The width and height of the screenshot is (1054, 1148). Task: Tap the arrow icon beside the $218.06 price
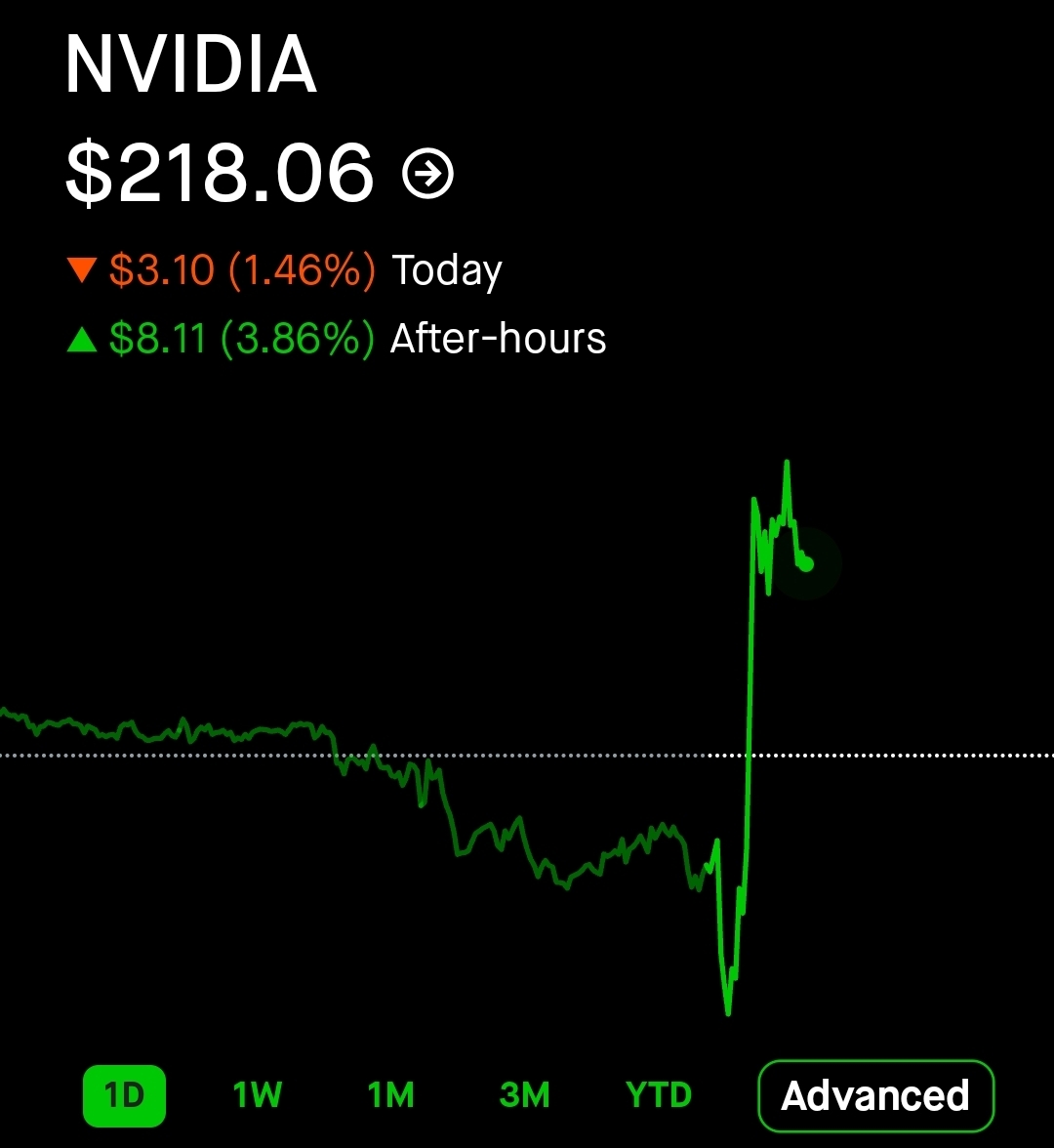428,174
